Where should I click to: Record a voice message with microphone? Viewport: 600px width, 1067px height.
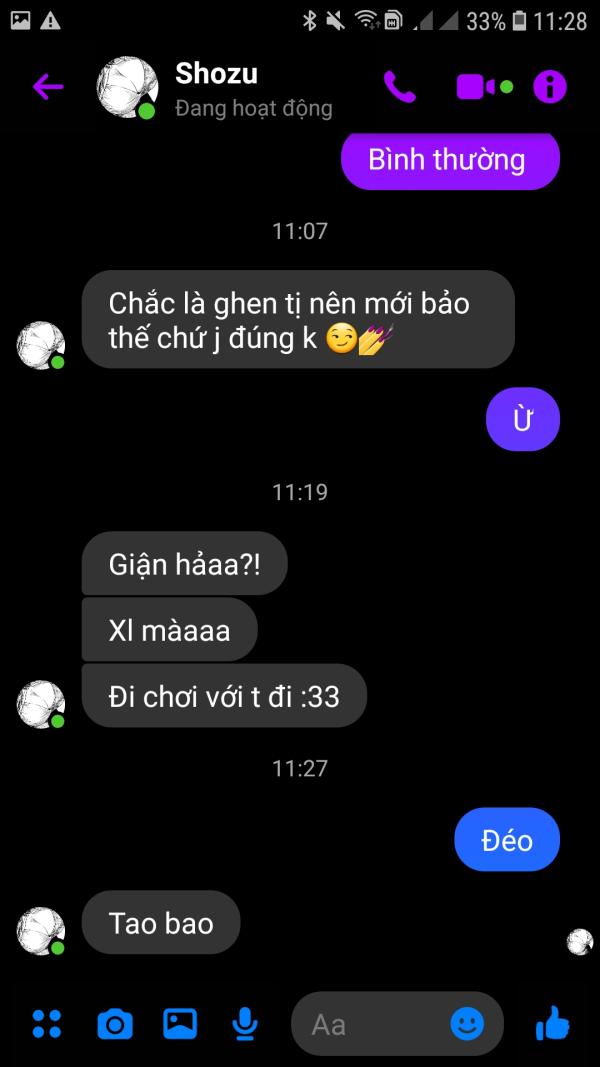(245, 1024)
